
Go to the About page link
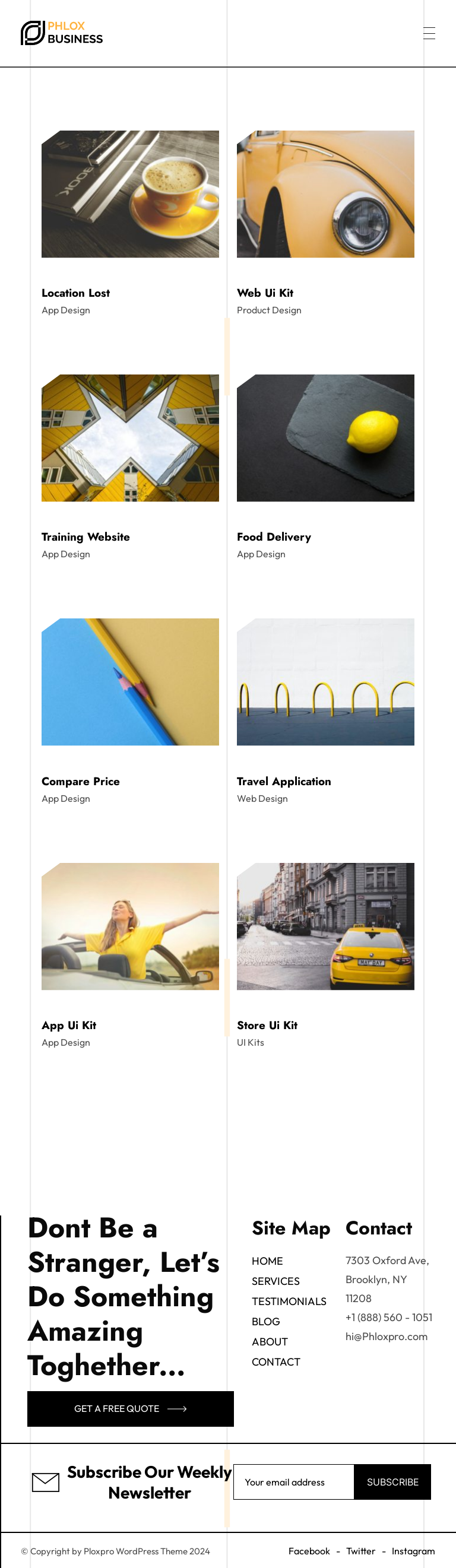(270, 1341)
